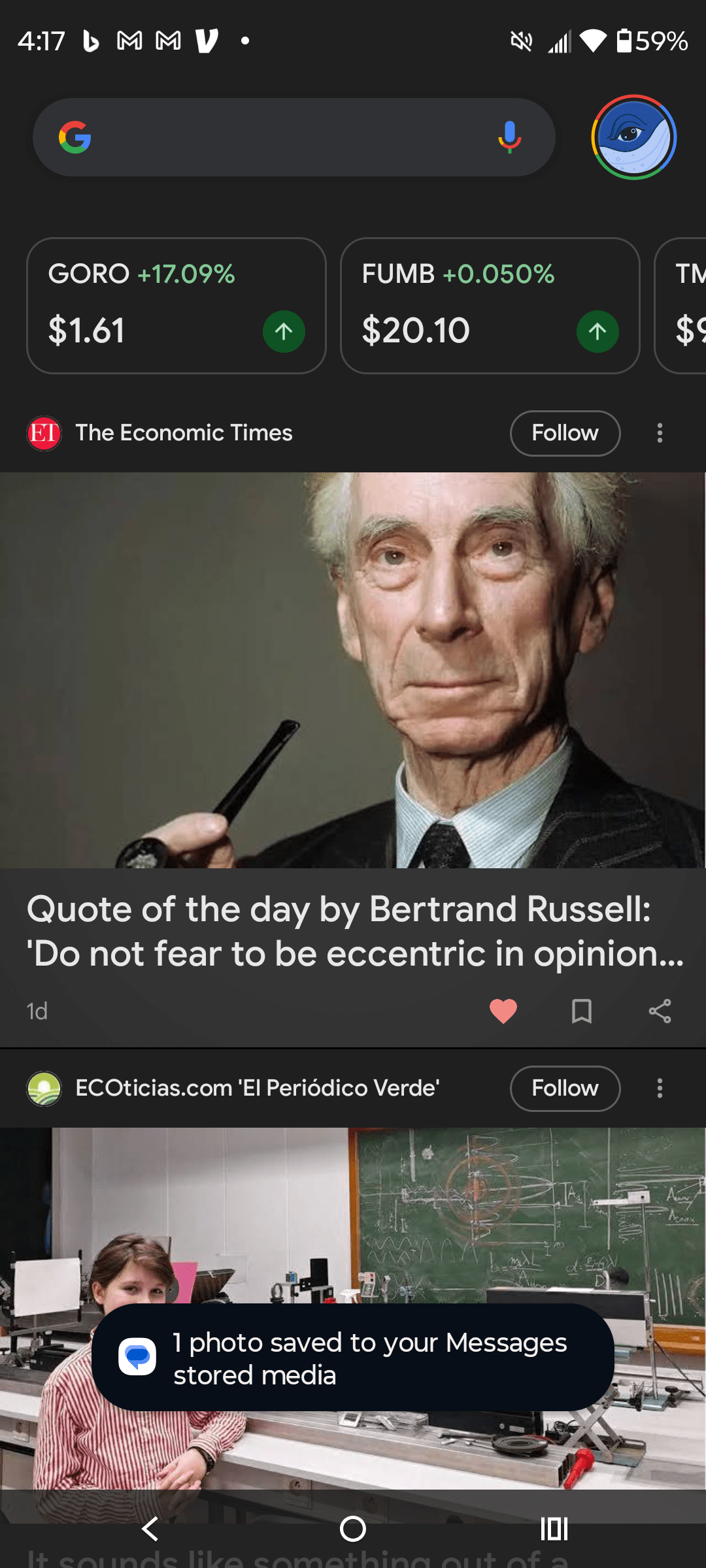The height and width of the screenshot is (1568, 706).
Task: Go back with the system back button
Action: (x=150, y=1529)
